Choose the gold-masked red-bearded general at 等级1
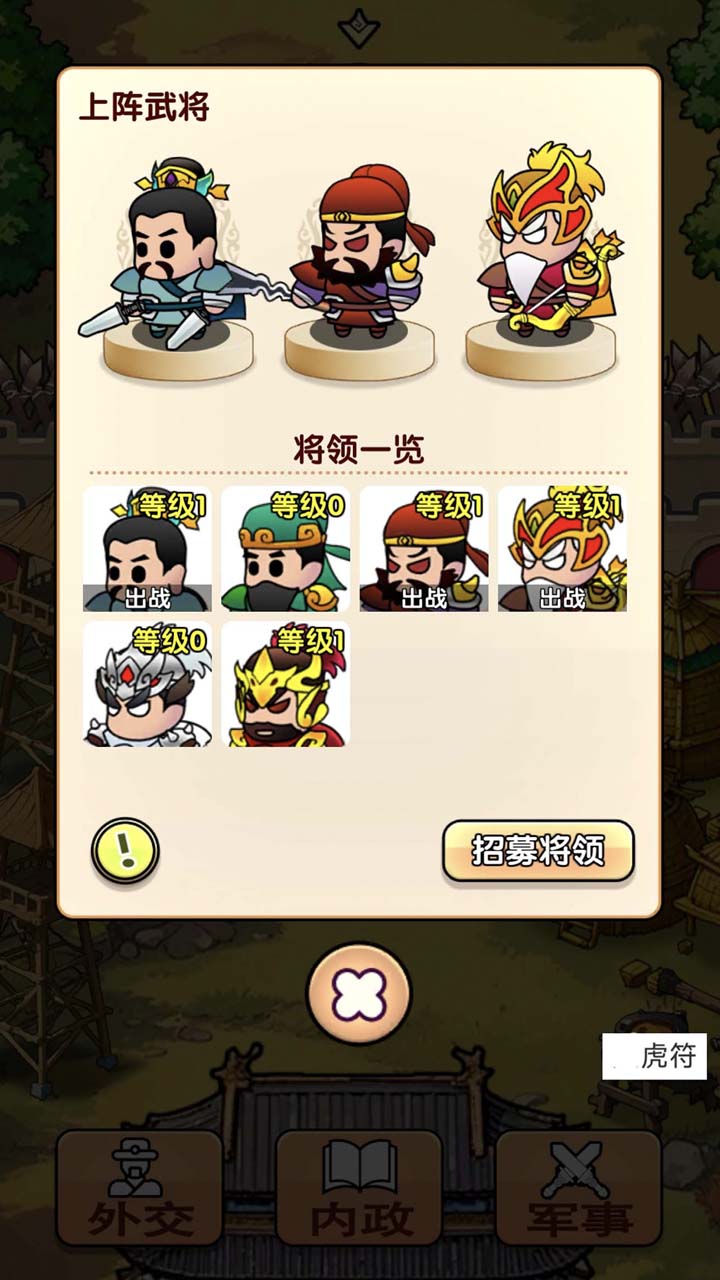Image resolution: width=720 pixels, height=1280 pixels. [x=285, y=685]
